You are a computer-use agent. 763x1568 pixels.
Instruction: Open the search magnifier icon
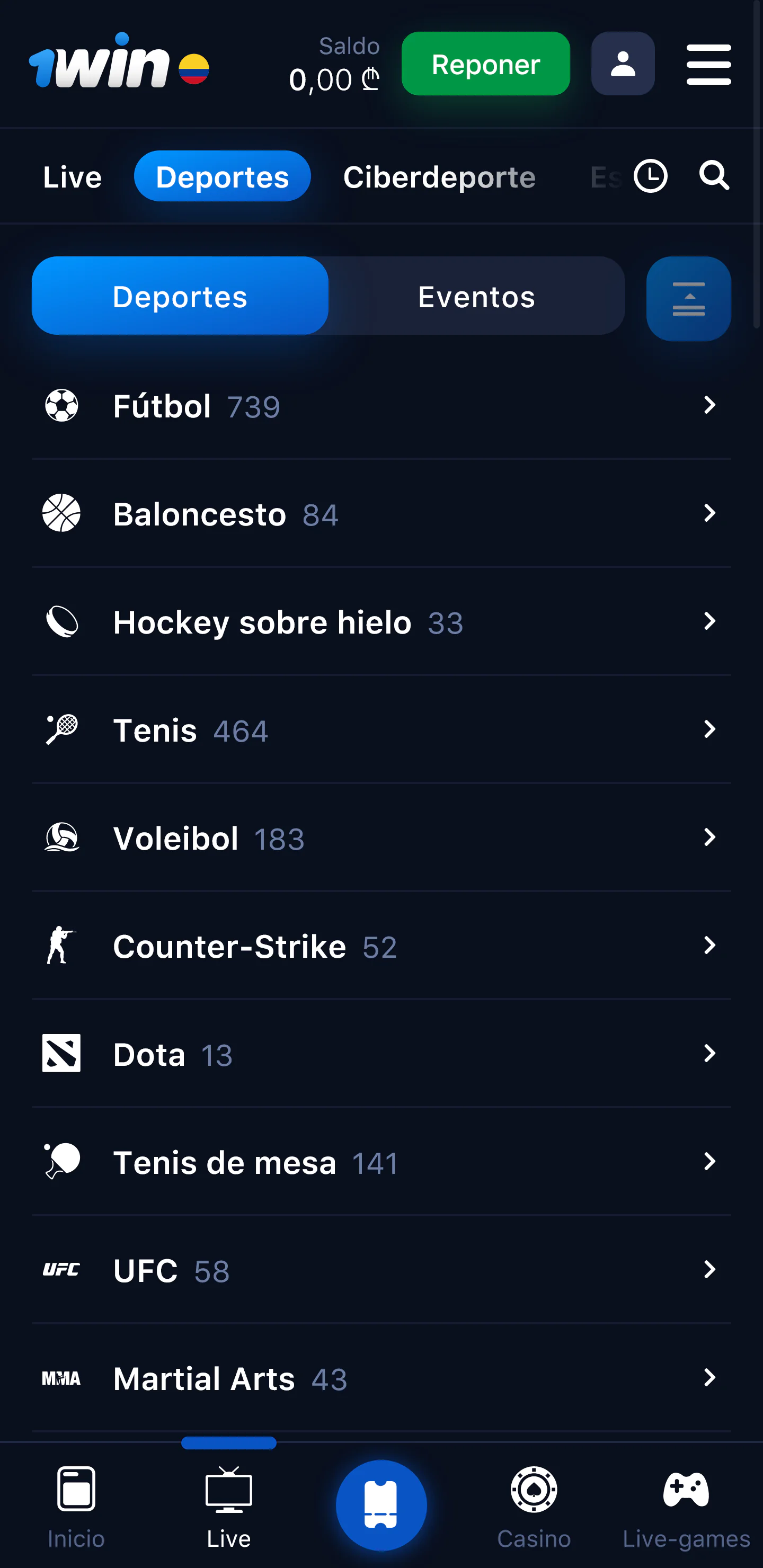coord(714,176)
